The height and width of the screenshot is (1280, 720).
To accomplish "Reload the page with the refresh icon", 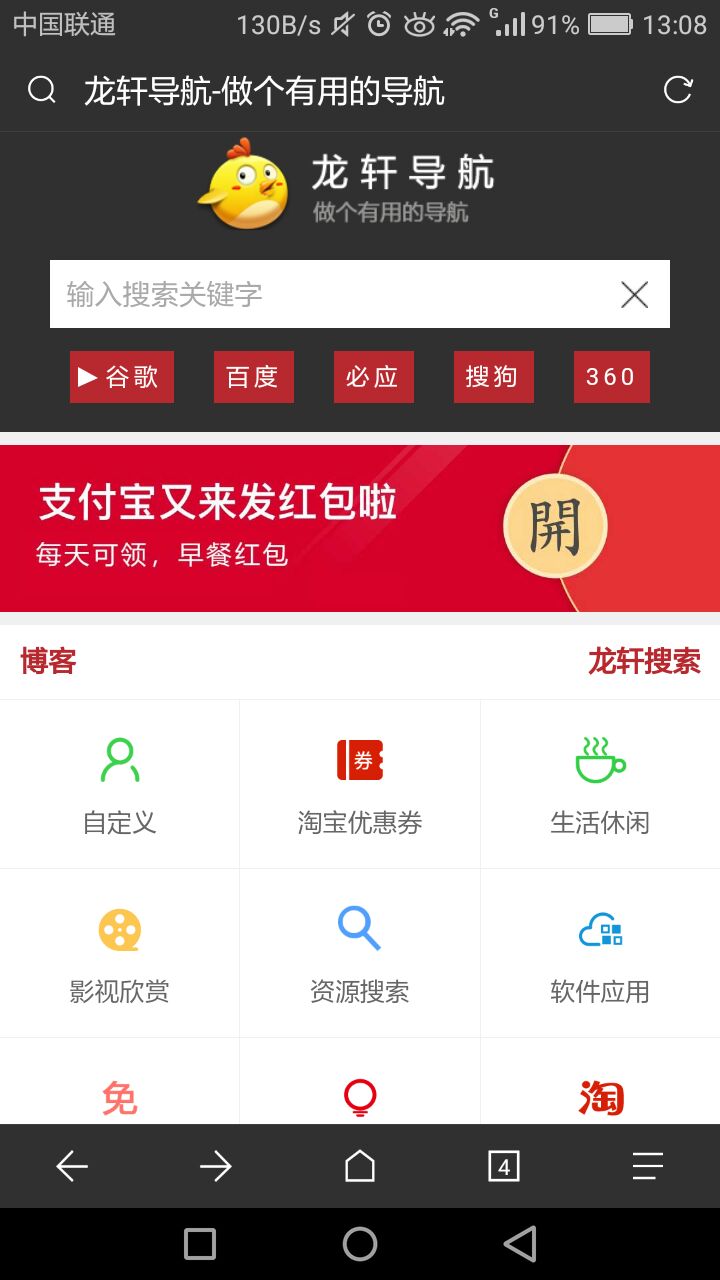I will pos(677,91).
